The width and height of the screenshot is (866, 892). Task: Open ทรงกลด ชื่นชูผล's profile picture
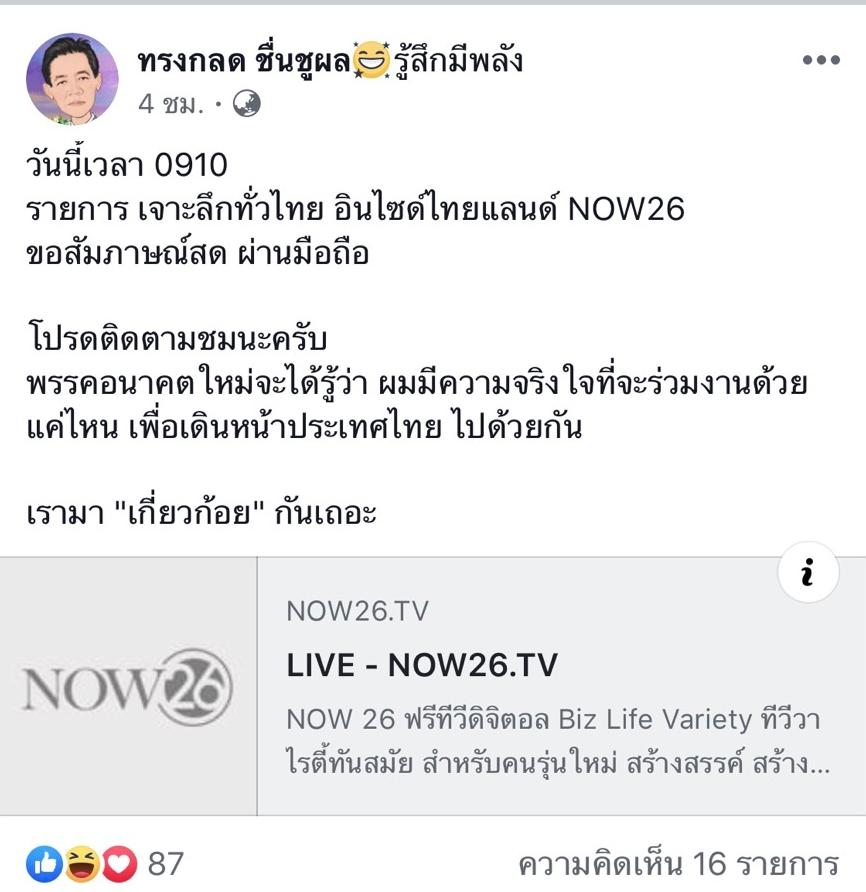72,78
